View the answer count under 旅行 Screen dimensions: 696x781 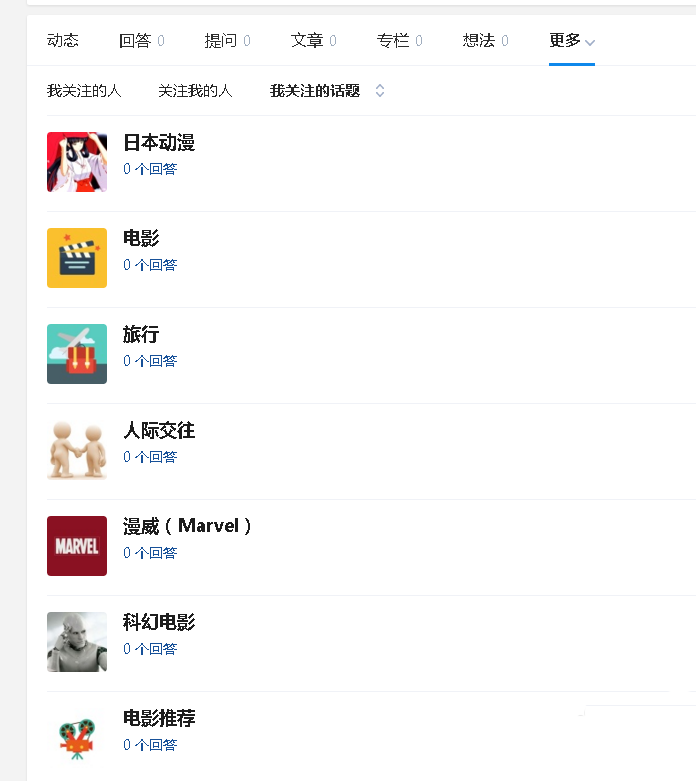click(150, 361)
